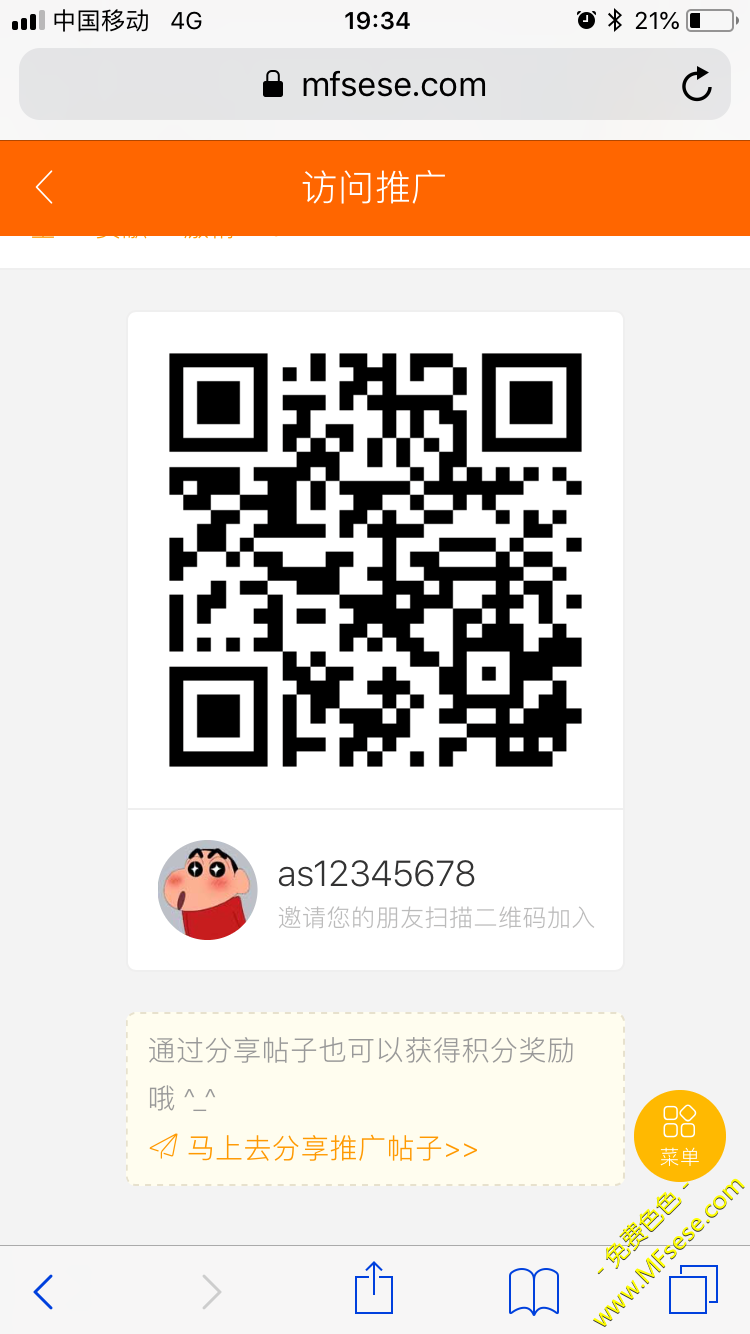Tap the mfsese.com address bar
Screen dimensions: 750x1334
pyautogui.click(x=374, y=85)
